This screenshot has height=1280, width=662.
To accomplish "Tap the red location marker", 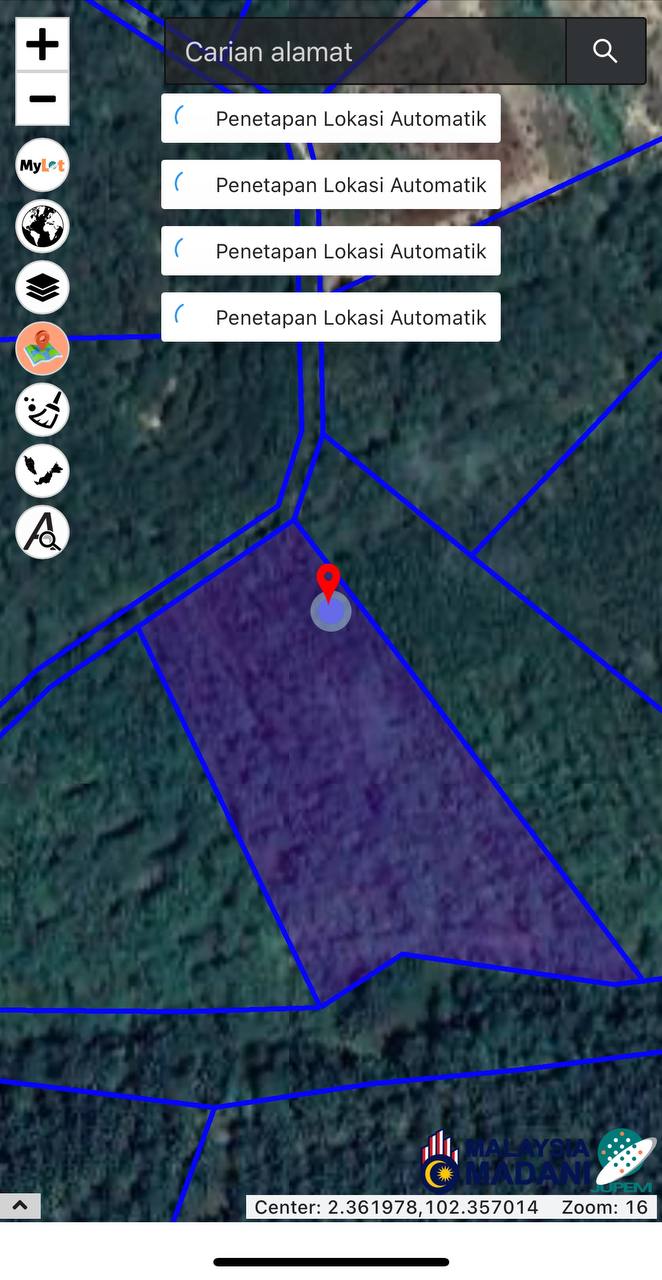I will [328, 582].
